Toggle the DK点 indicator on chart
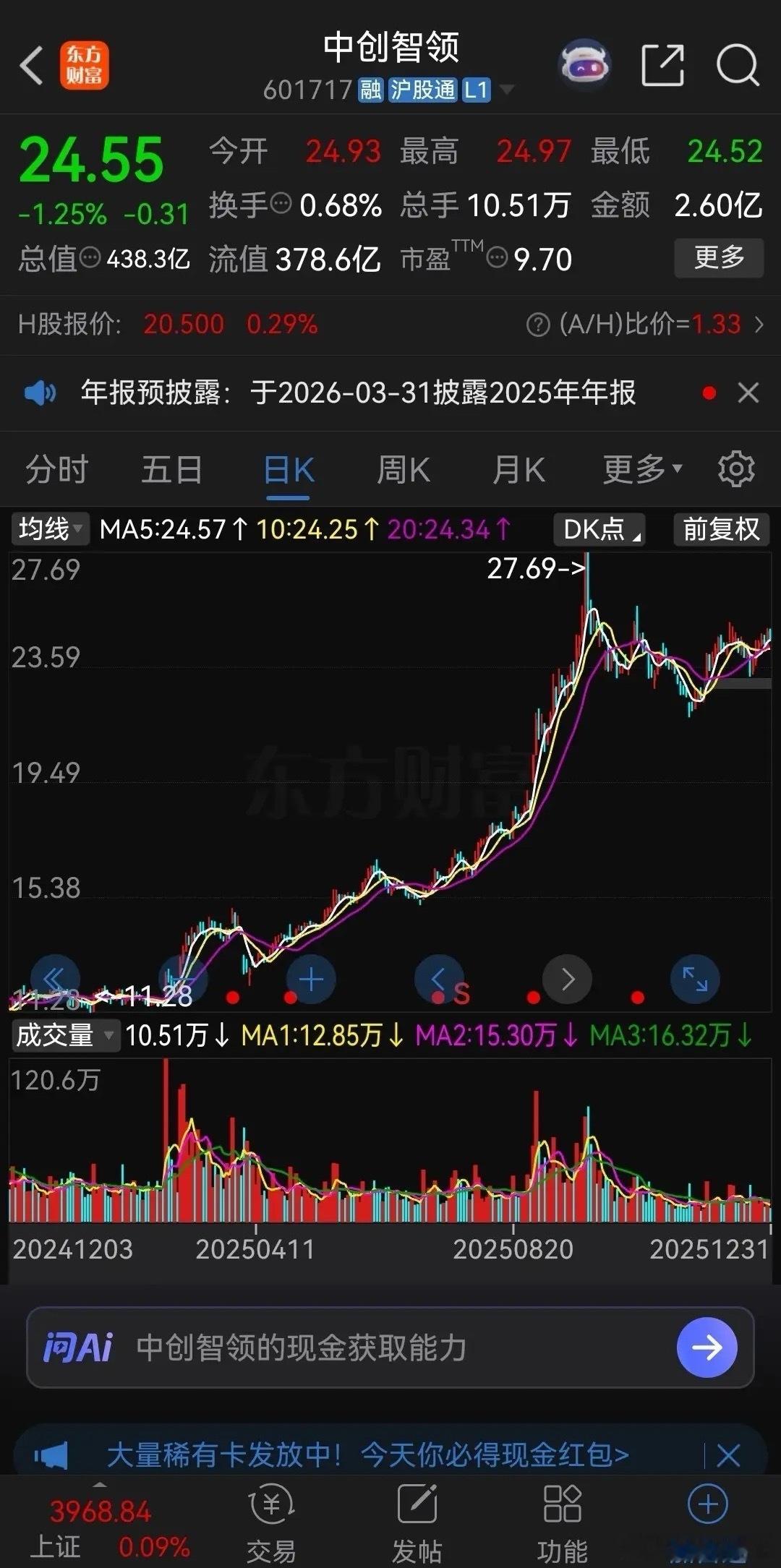Image resolution: width=781 pixels, height=1568 pixels. [599, 529]
